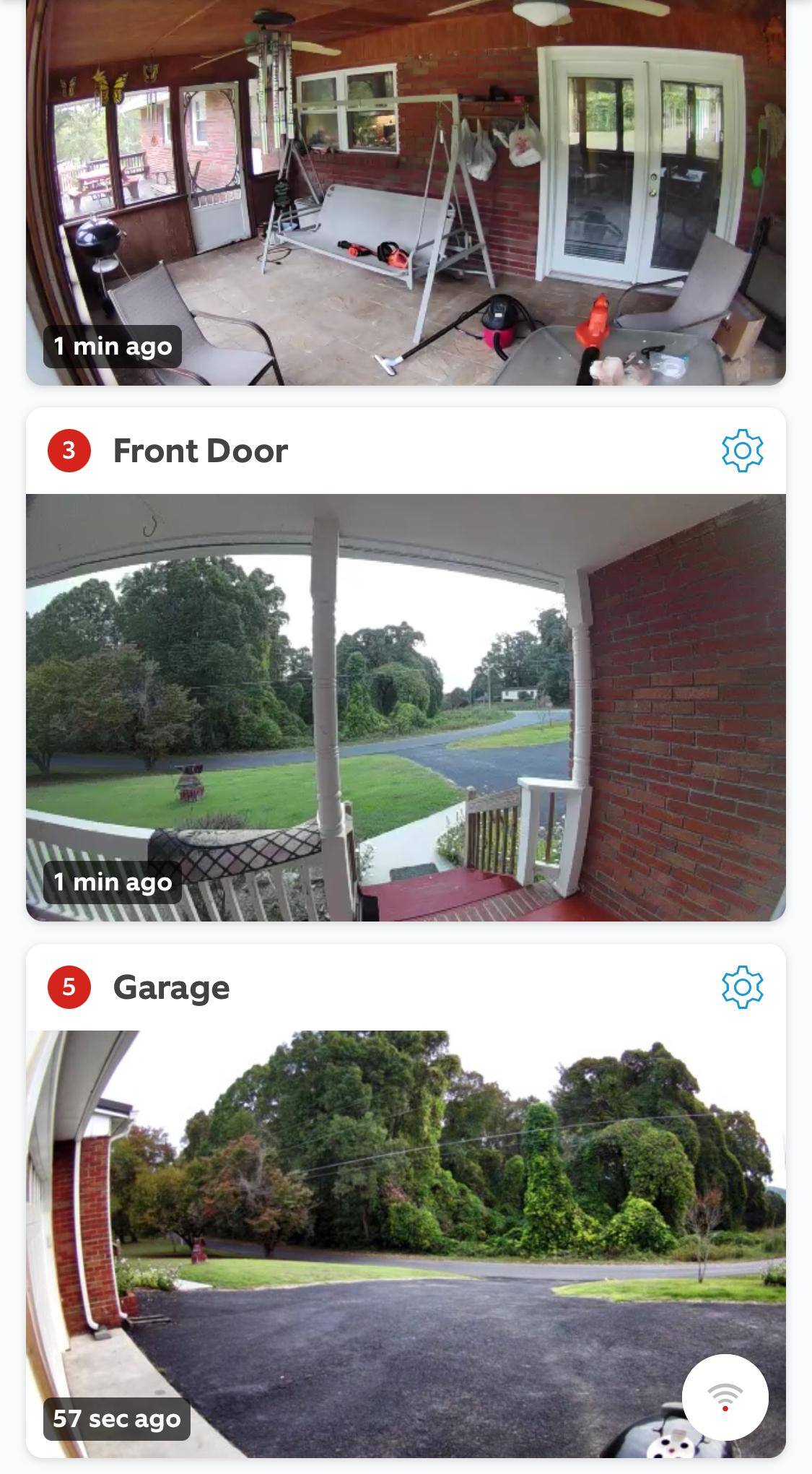812x1474 pixels.
Task: Open Front Door's 3 alerts badge
Action: click(69, 451)
